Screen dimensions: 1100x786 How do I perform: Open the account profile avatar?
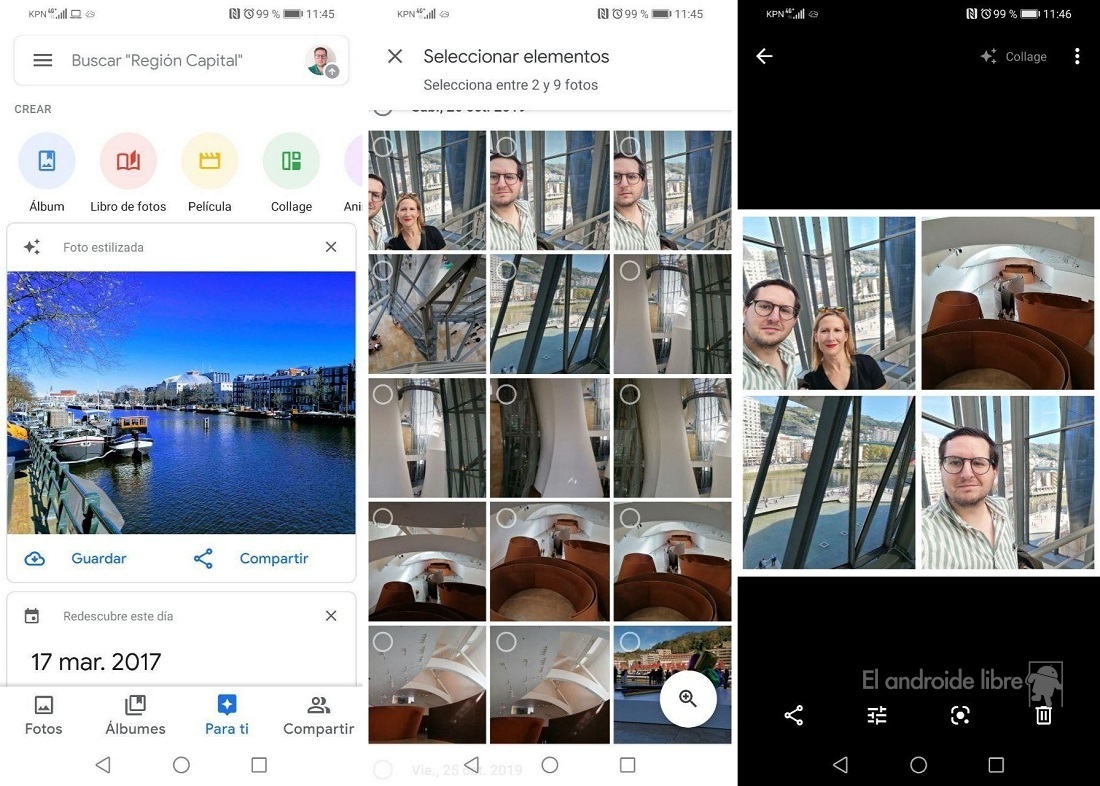[321, 61]
